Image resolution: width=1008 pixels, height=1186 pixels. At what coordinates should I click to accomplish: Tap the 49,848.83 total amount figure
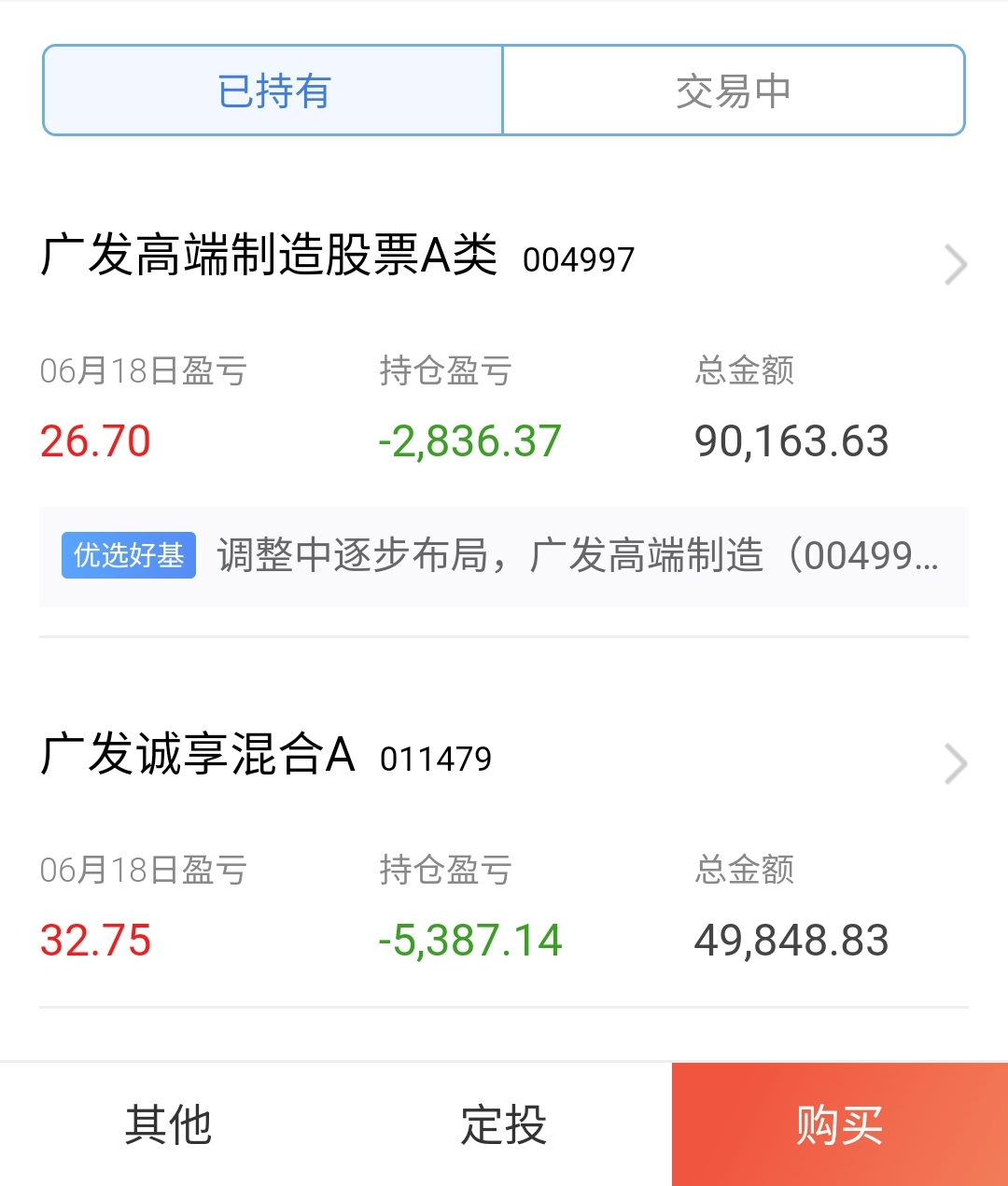[791, 940]
